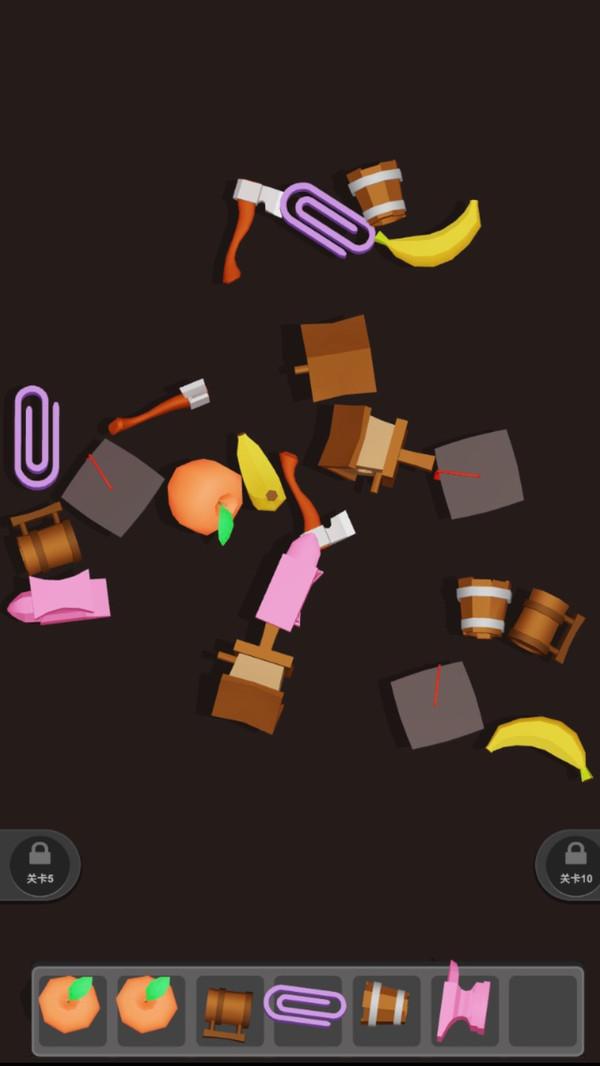Pick the pink cloth below the wooden barrel
Image resolution: width=600 pixels, height=1066 pixels.
(x=66, y=600)
